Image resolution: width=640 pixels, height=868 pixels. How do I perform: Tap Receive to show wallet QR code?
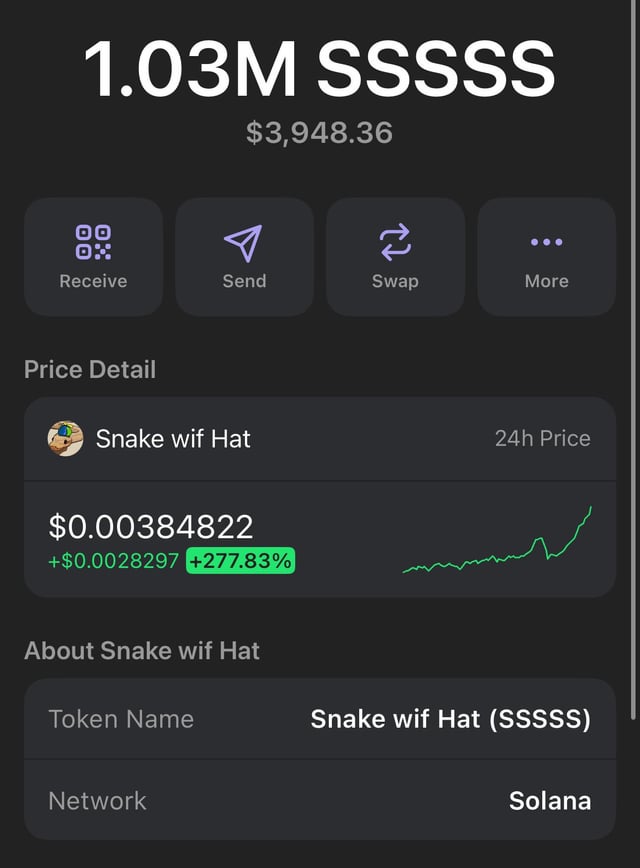pyautogui.click(x=93, y=257)
